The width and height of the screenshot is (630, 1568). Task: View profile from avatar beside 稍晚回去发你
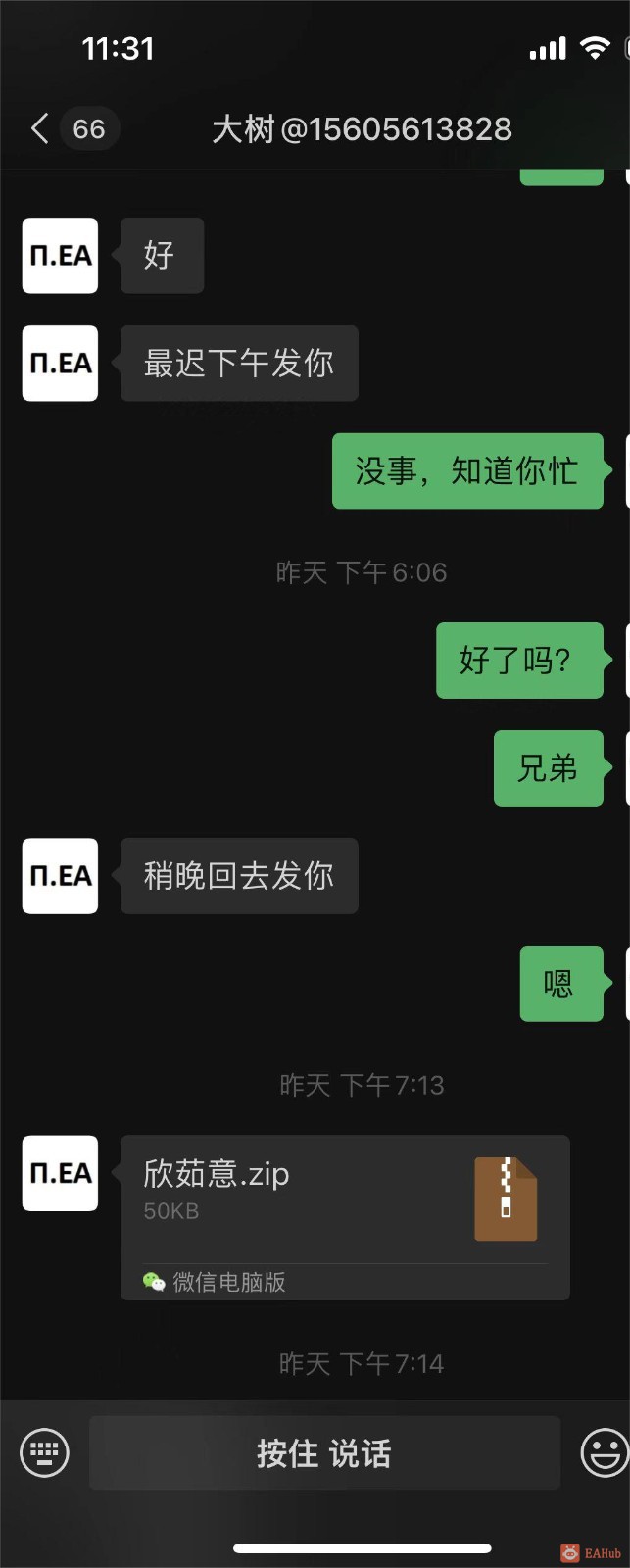point(61,876)
